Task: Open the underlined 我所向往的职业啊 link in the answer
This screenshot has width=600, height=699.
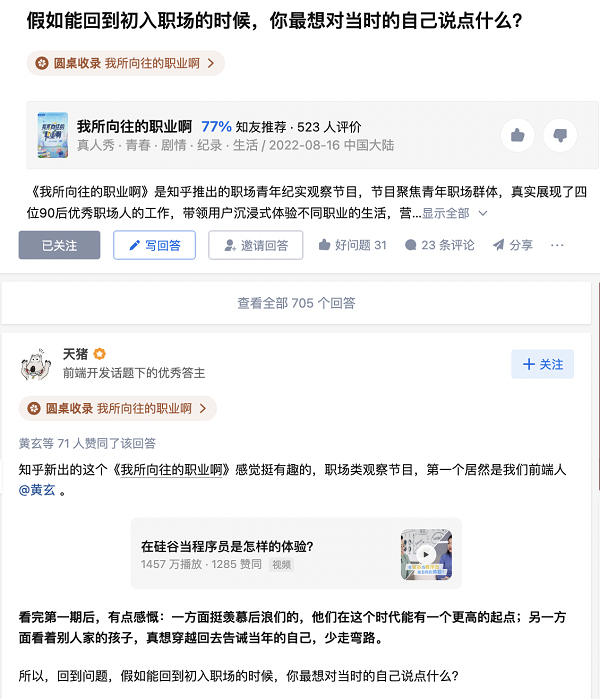Action: click(x=175, y=468)
